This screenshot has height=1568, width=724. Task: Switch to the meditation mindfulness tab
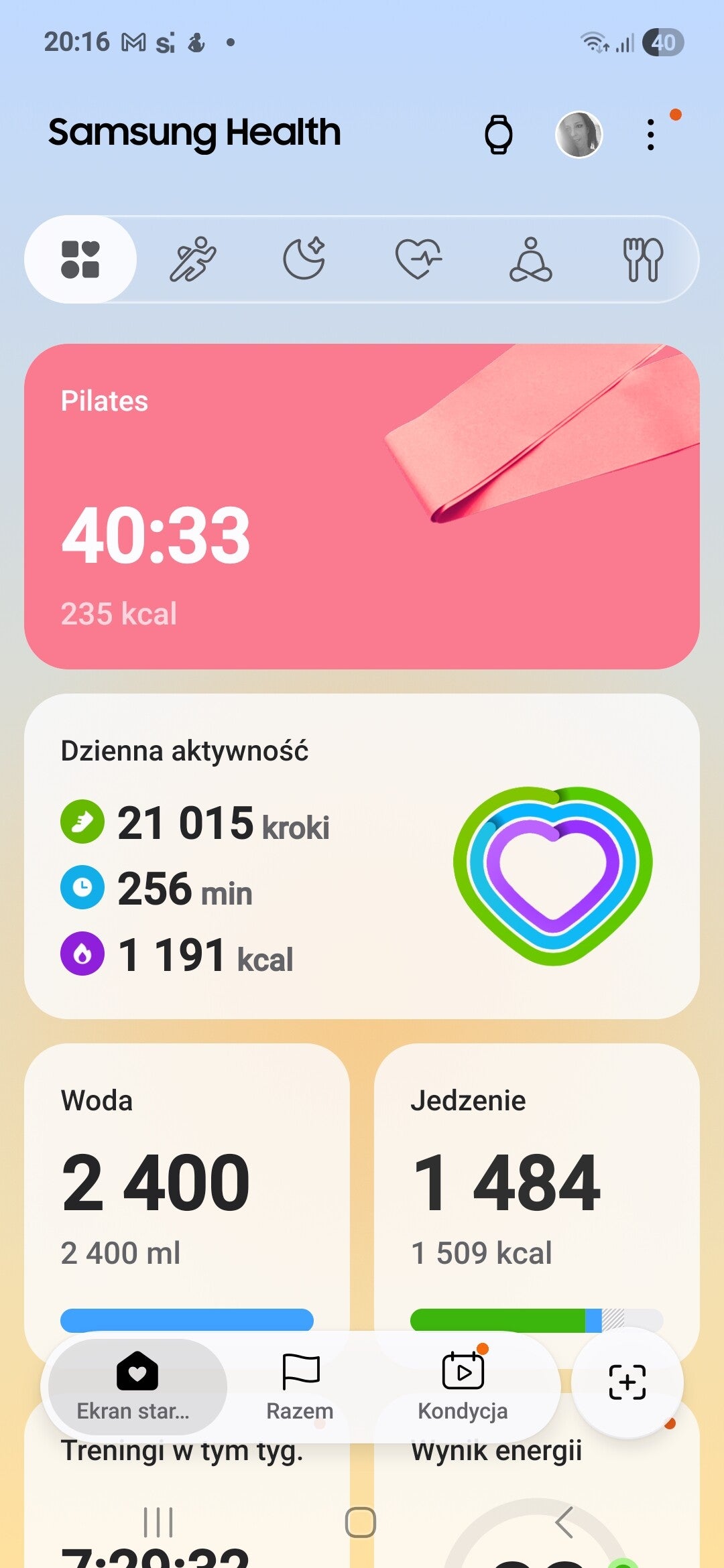531,259
